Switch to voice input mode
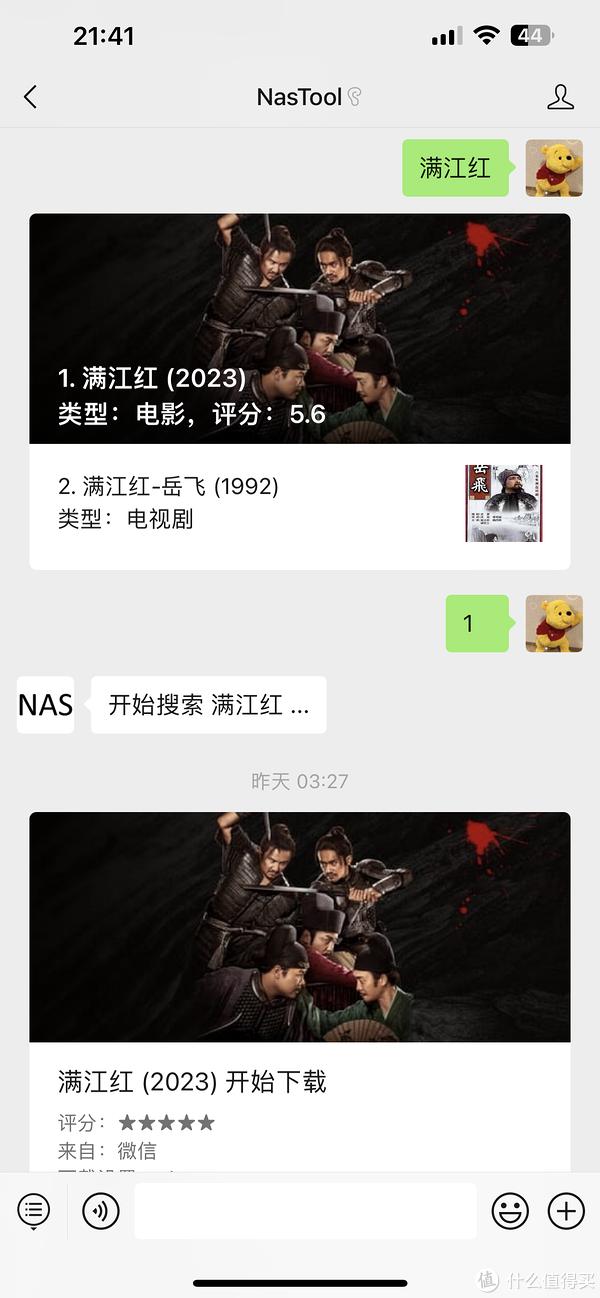The height and width of the screenshot is (1298, 600). click(100, 1211)
